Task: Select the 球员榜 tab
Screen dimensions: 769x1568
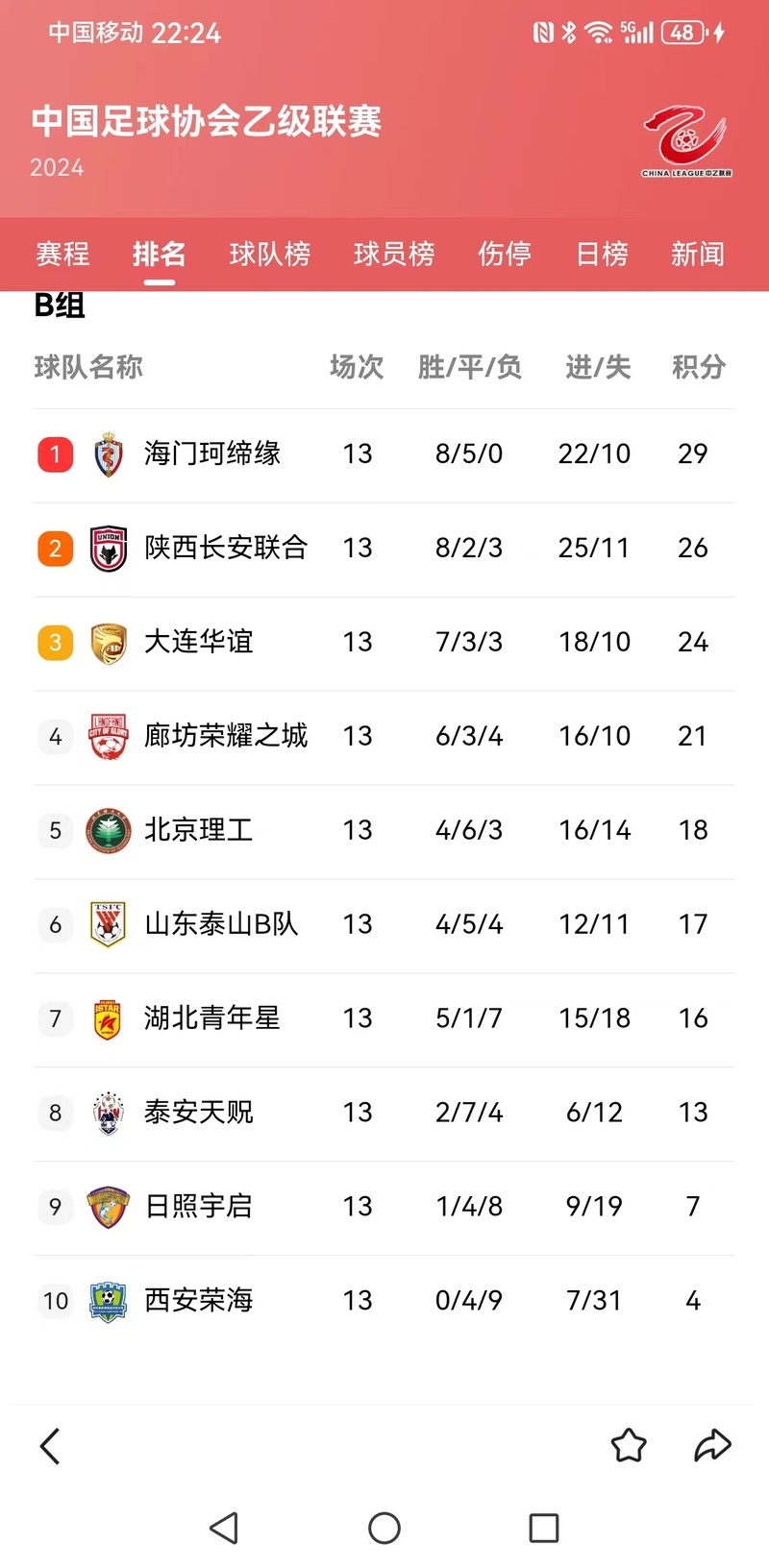Action: tap(394, 254)
